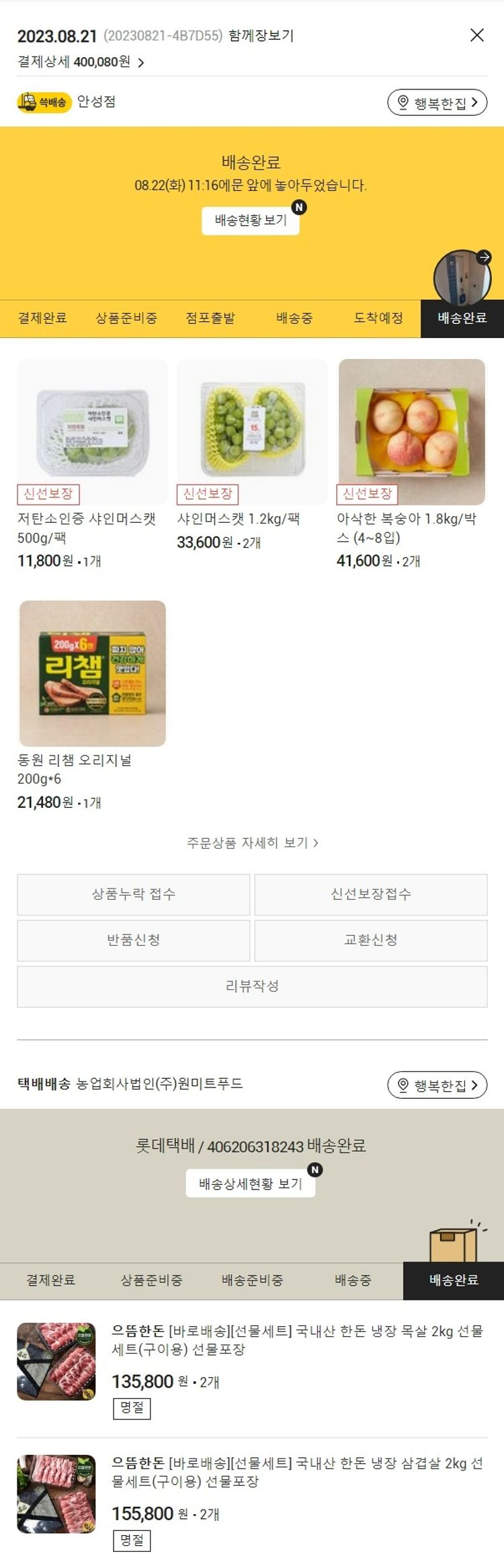504x1568 pixels.
Task: View the delivery proof photo thumbnail
Action: (x=462, y=277)
